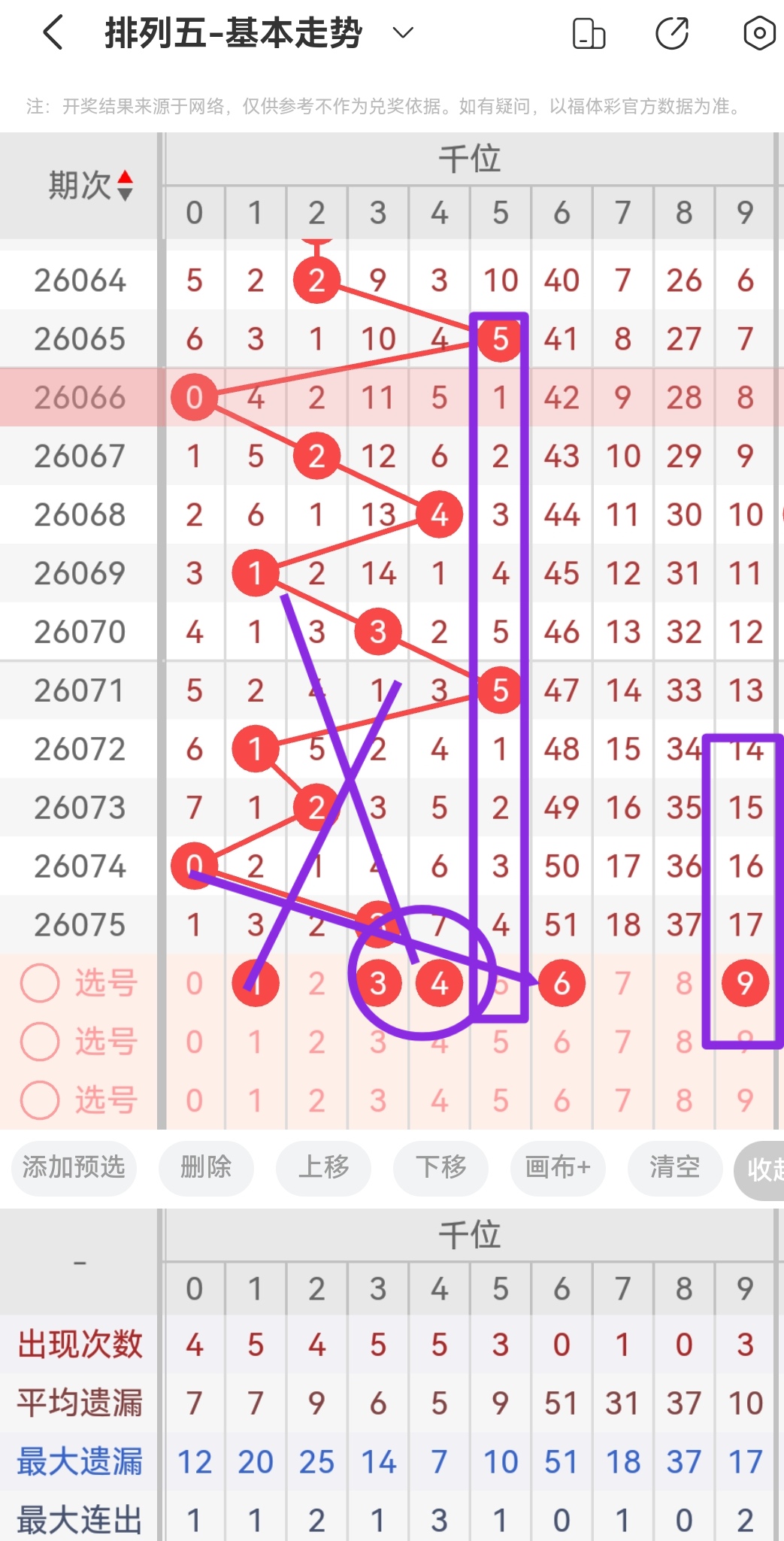
Task: Share the chart using the share icon
Action: [x=671, y=33]
